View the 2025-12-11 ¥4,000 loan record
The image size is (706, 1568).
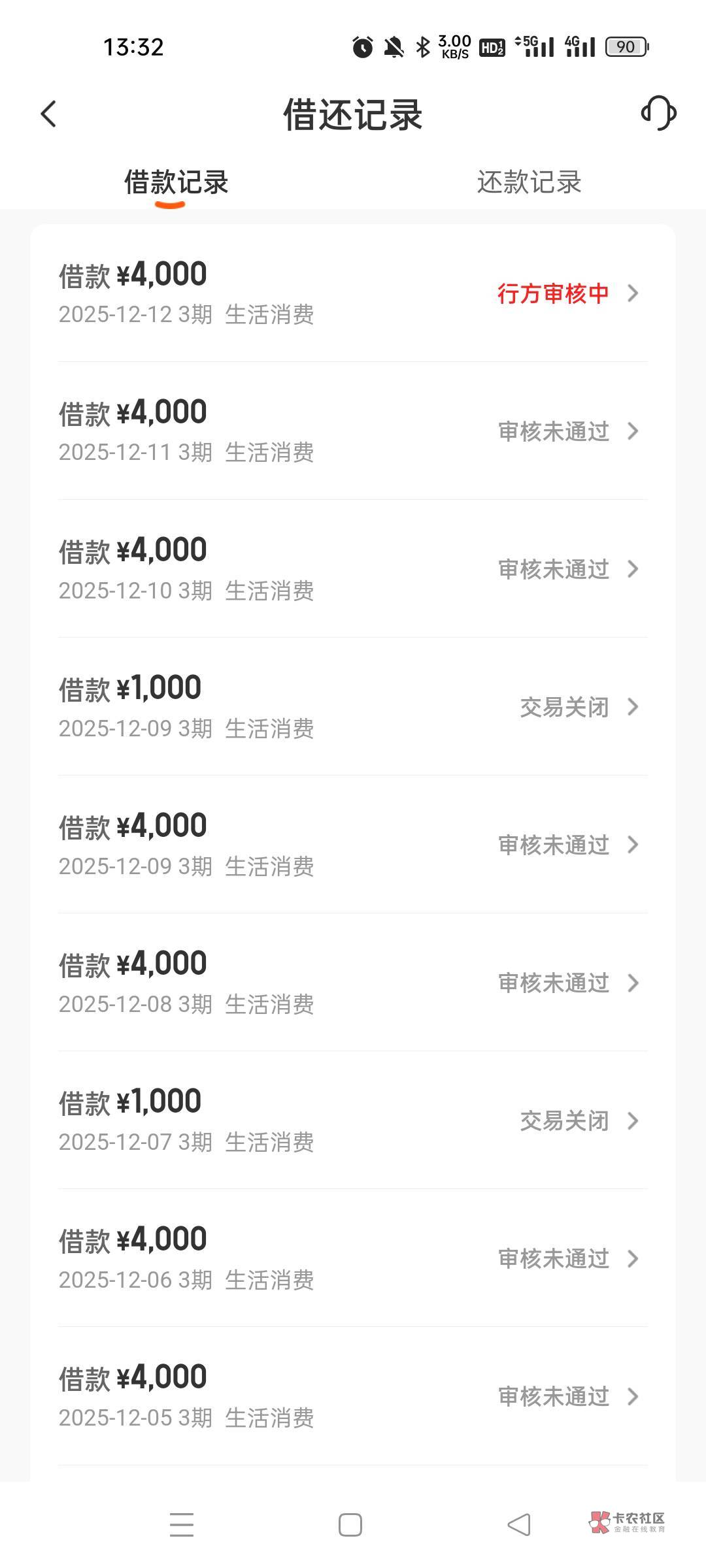353,431
